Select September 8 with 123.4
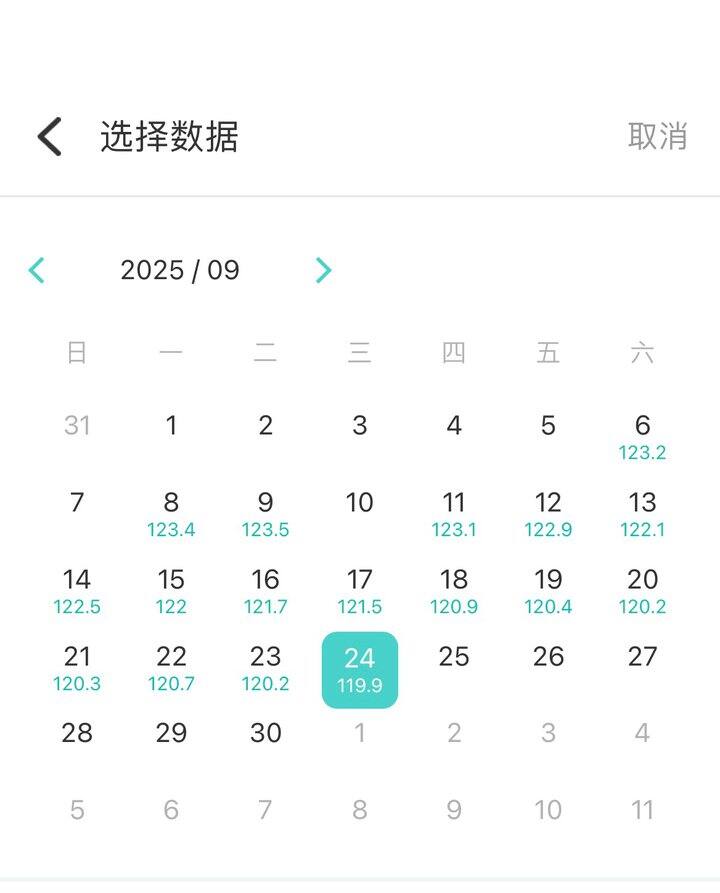 pyautogui.click(x=171, y=513)
